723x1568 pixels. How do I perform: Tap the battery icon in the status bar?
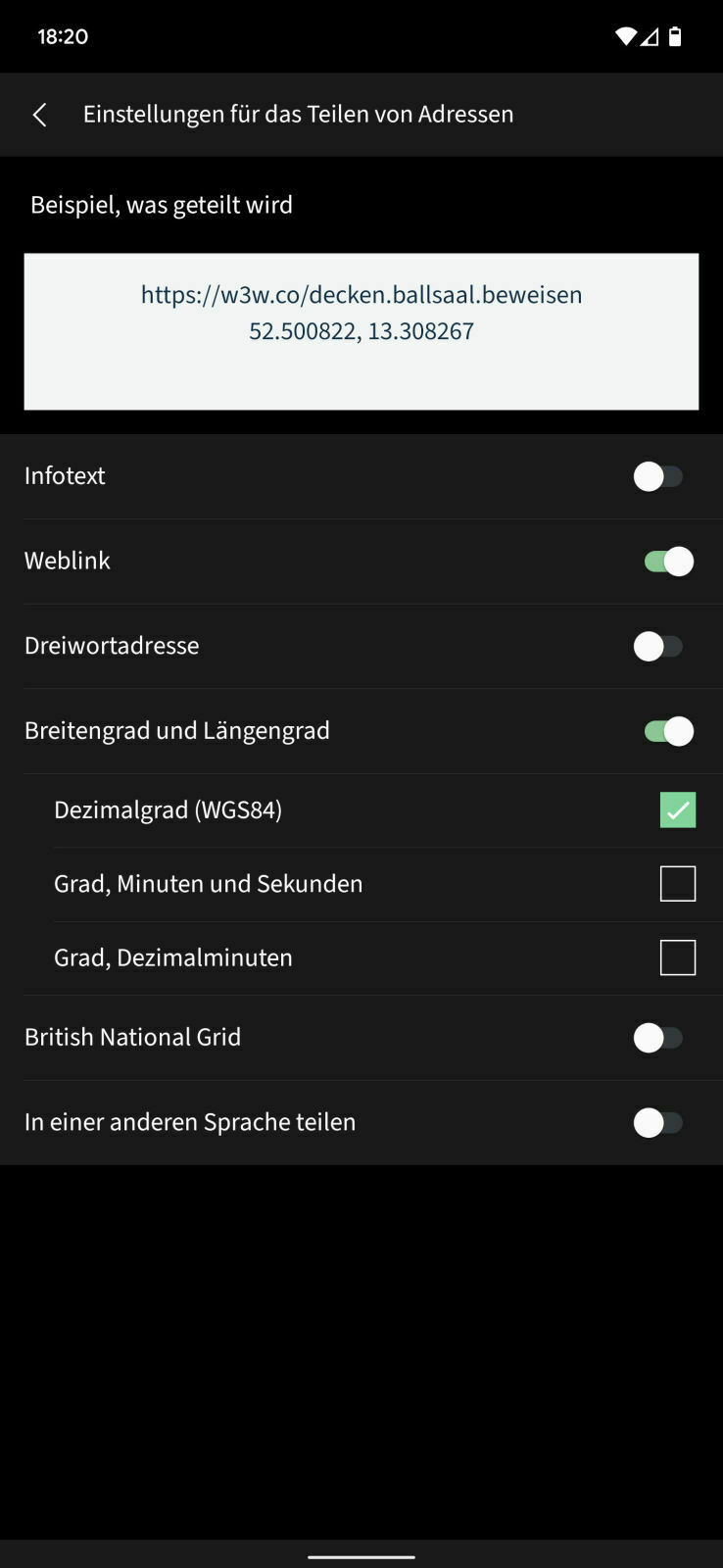tap(675, 36)
